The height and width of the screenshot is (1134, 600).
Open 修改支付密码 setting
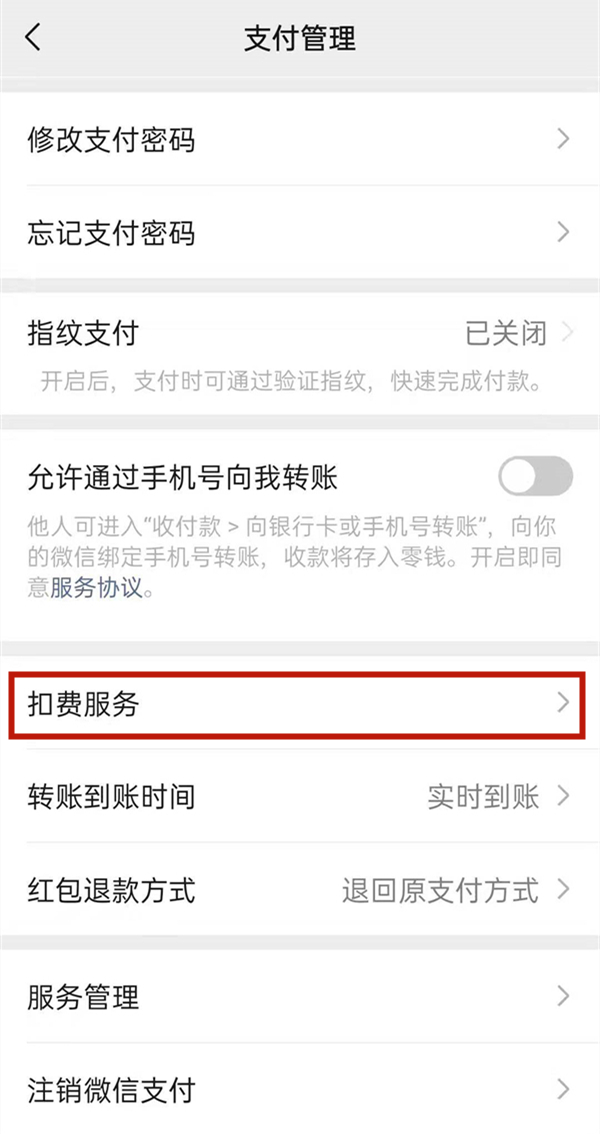pyautogui.click(x=300, y=140)
